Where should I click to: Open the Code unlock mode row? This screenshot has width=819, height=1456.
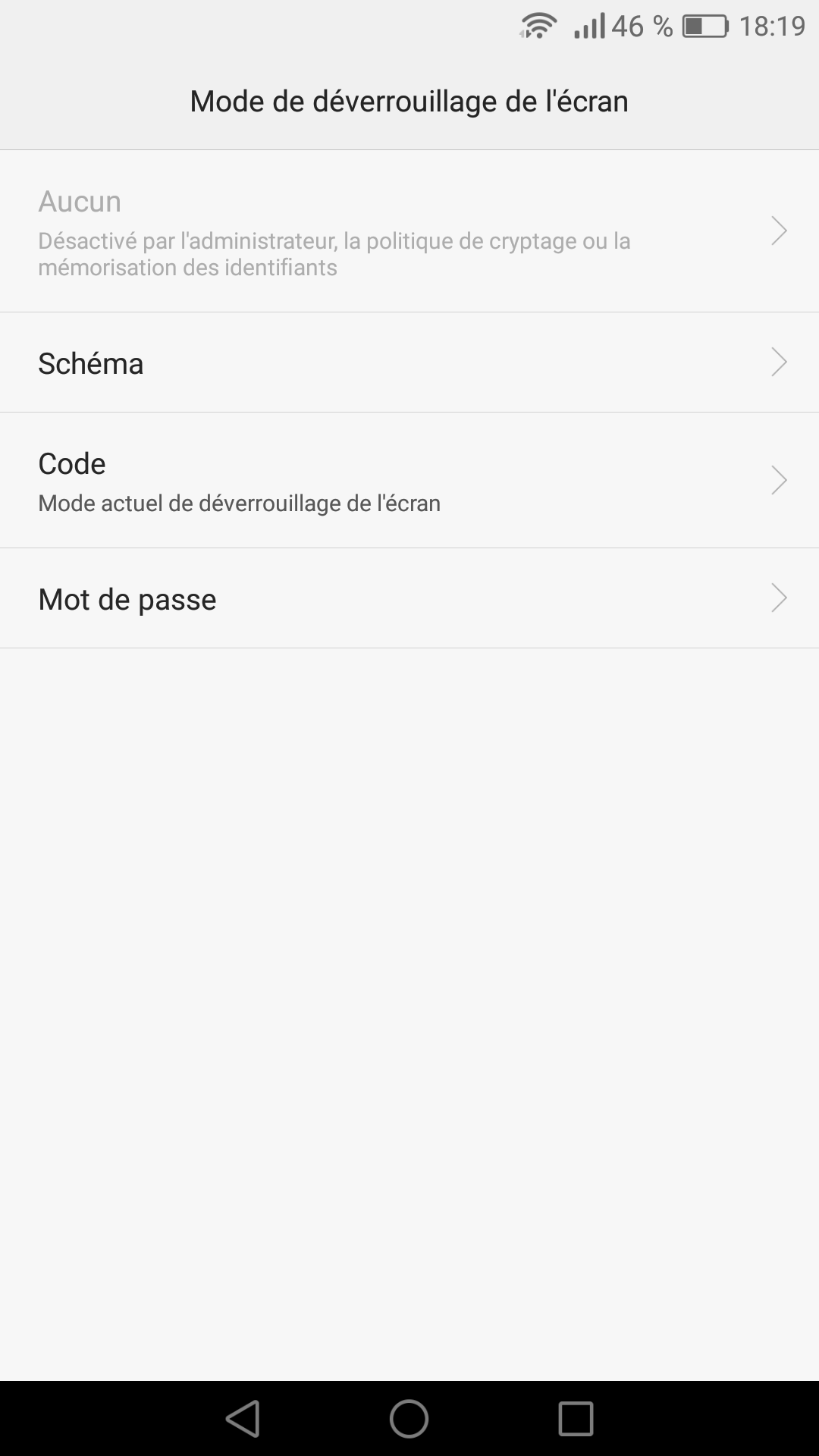point(409,480)
